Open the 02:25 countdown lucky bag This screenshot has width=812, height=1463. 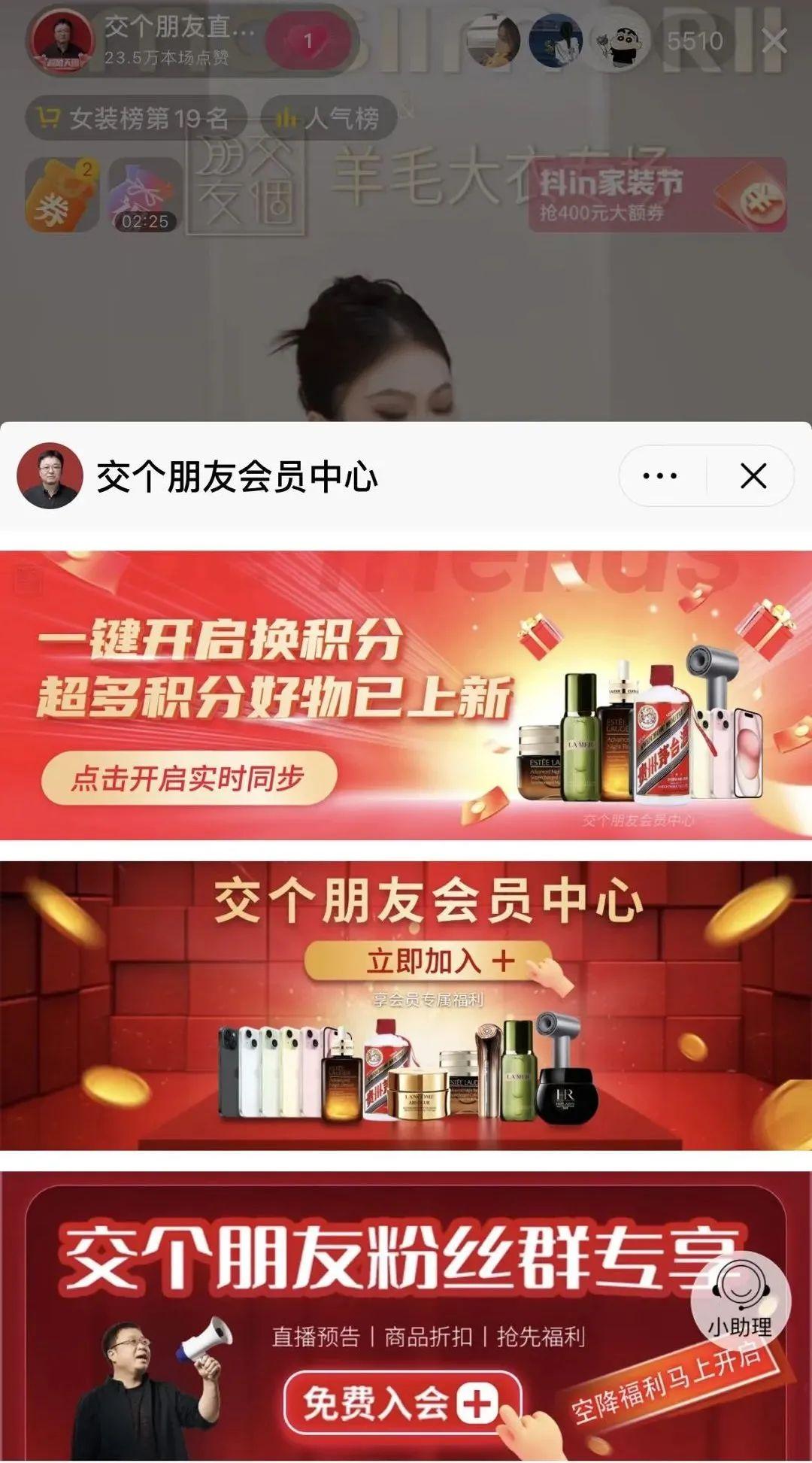pyautogui.click(x=145, y=195)
